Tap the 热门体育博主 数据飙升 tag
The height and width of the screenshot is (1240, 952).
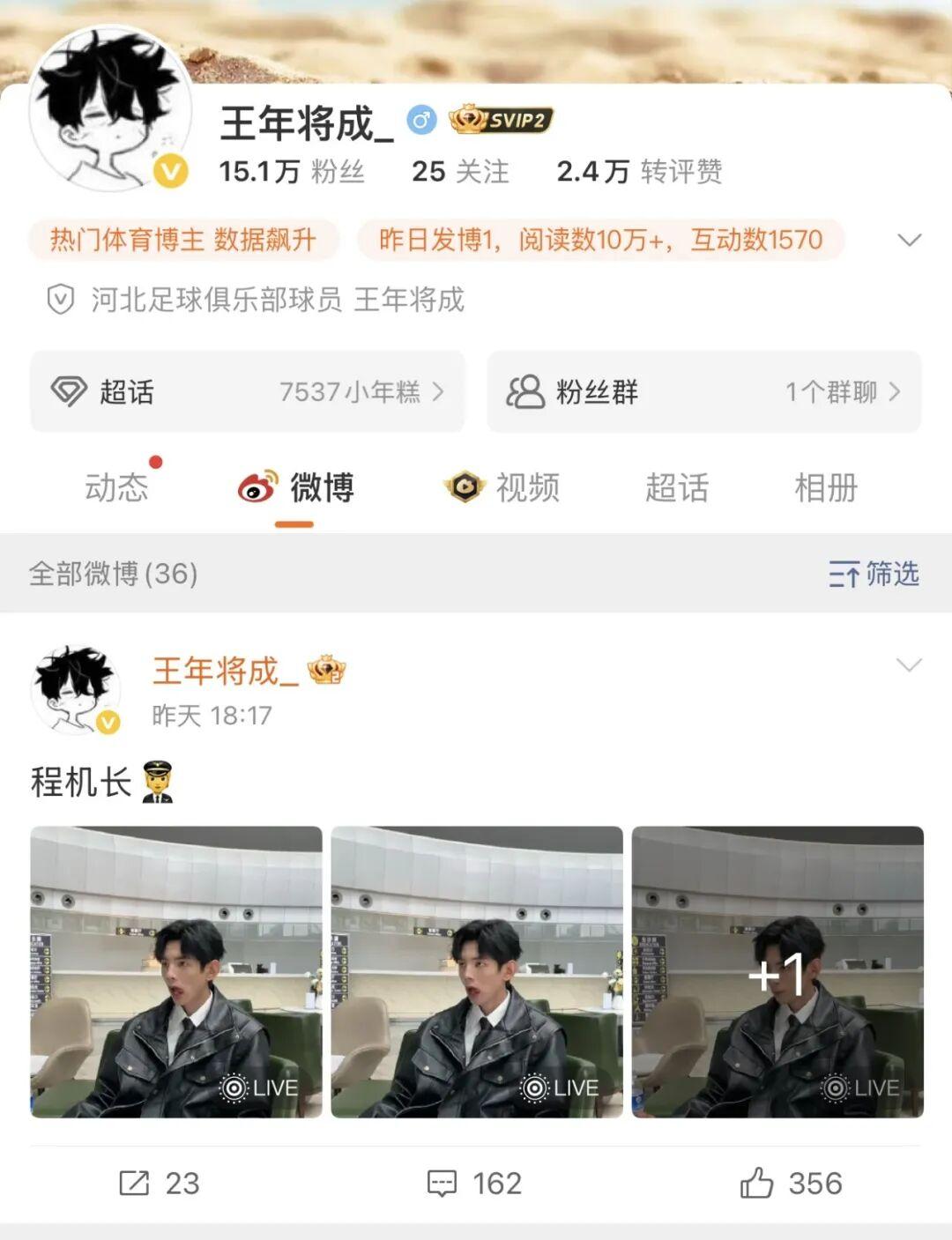coord(183,240)
